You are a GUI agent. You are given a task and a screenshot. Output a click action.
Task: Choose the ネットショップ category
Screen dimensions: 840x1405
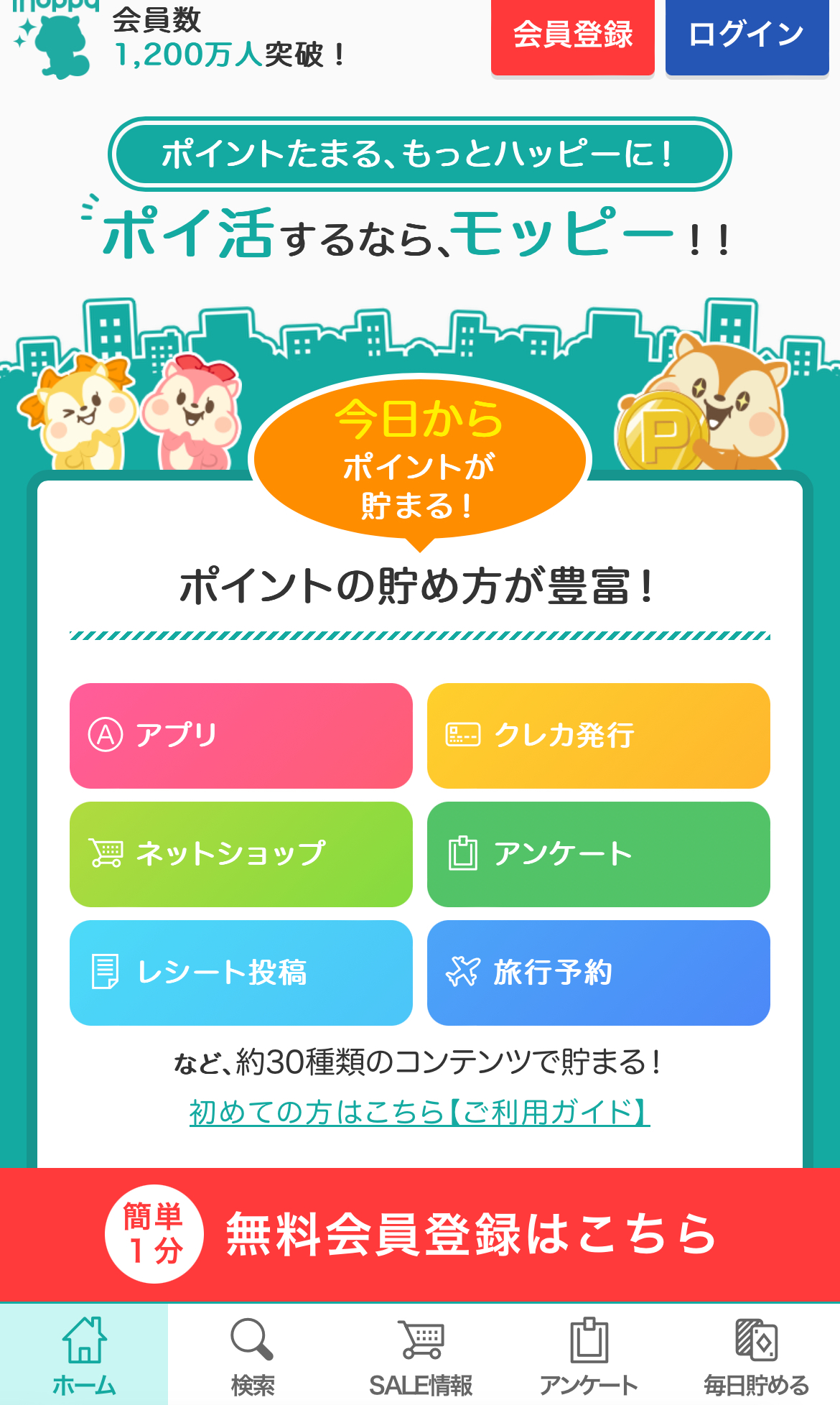click(241, 854)
